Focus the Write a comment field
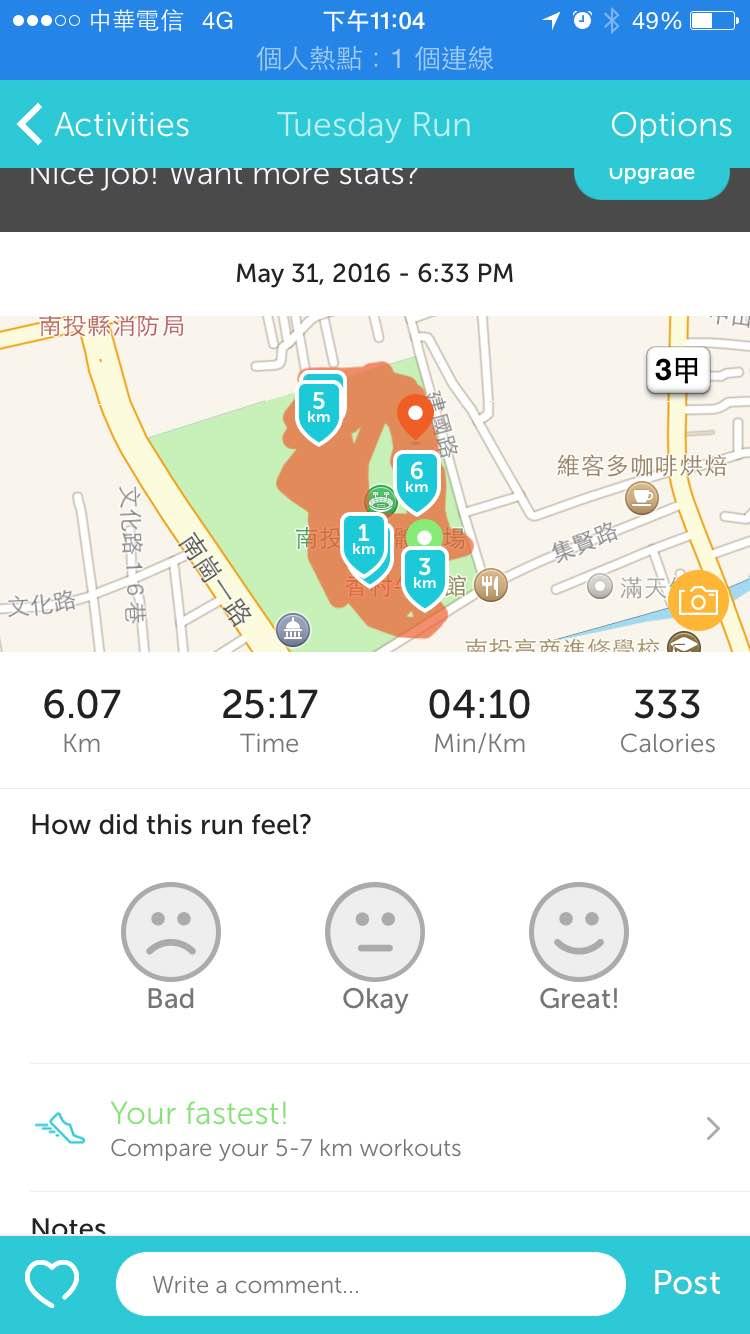The image size is (750, 1334). tap(370, 1284)
